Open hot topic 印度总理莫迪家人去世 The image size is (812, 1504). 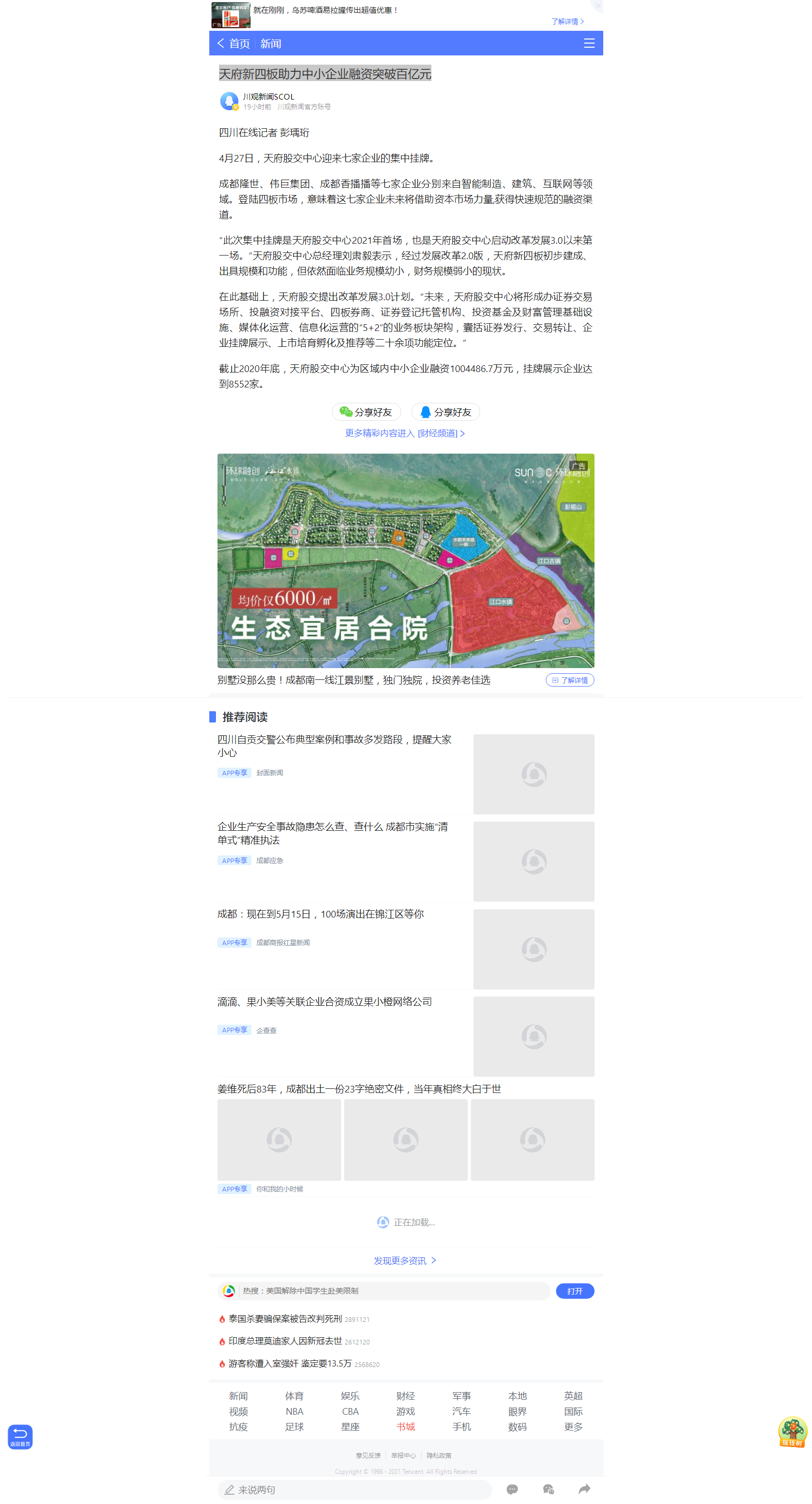285,1341
